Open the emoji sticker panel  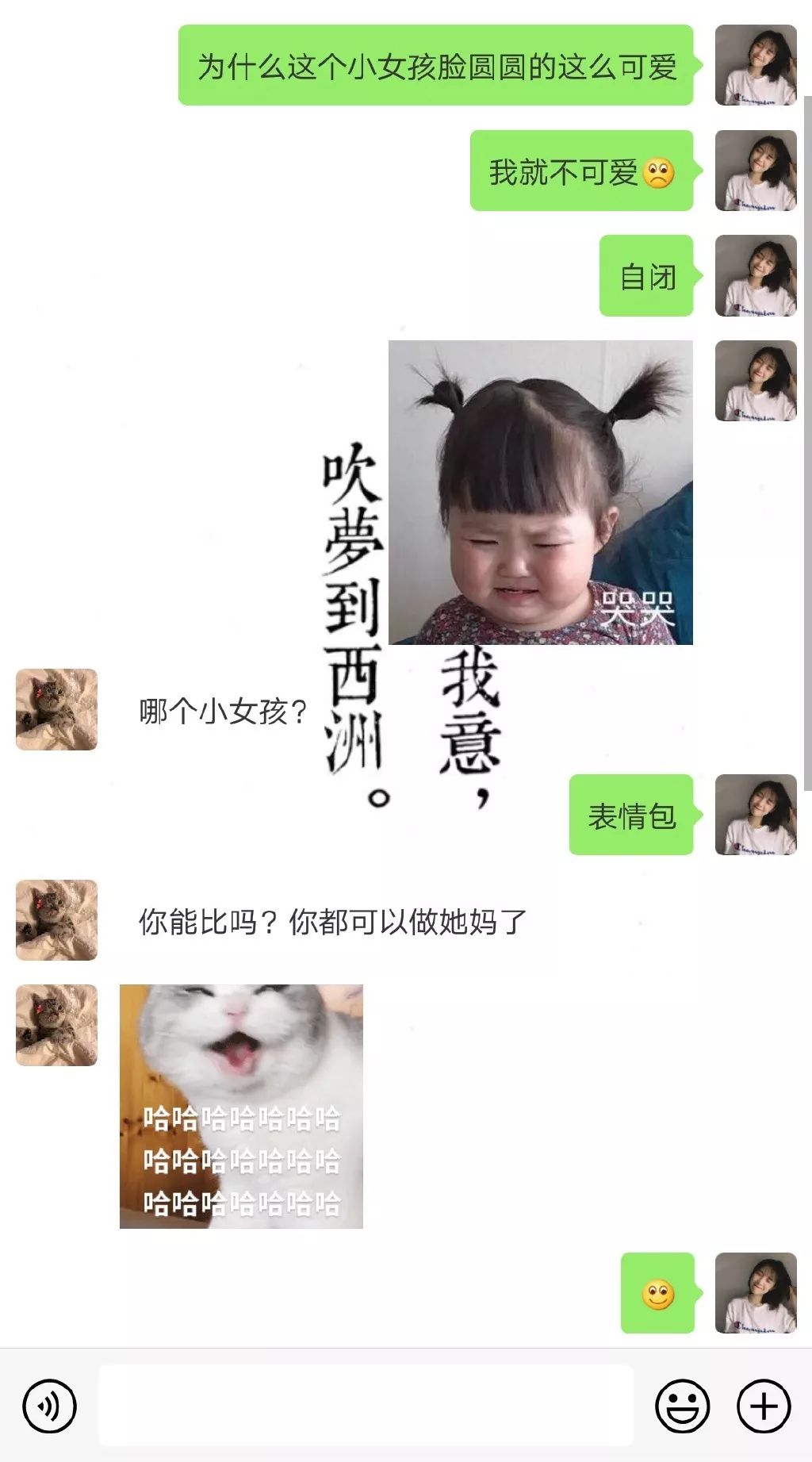coord(682,1406)
